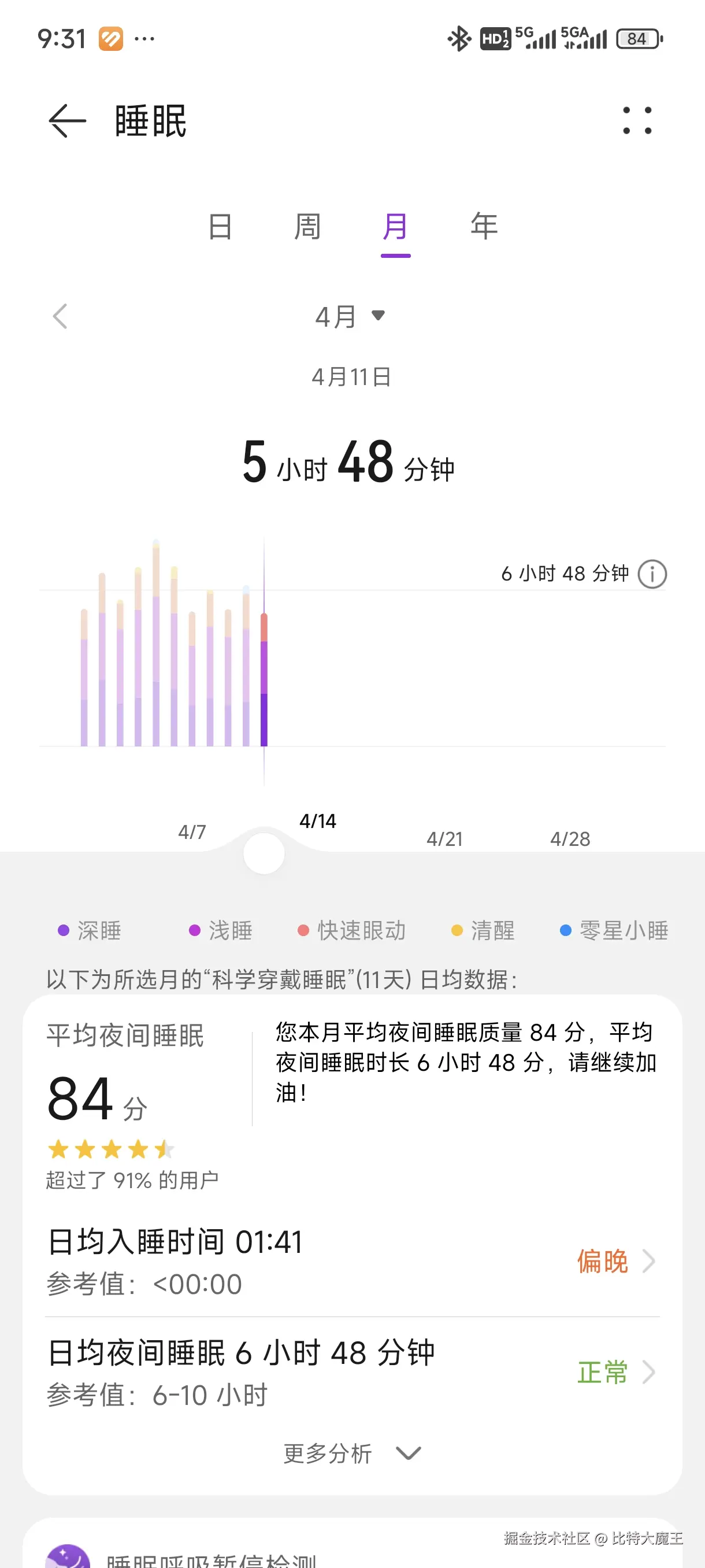
Task: Show info about 6 小时 48 分钟 average
Action: 652,574
